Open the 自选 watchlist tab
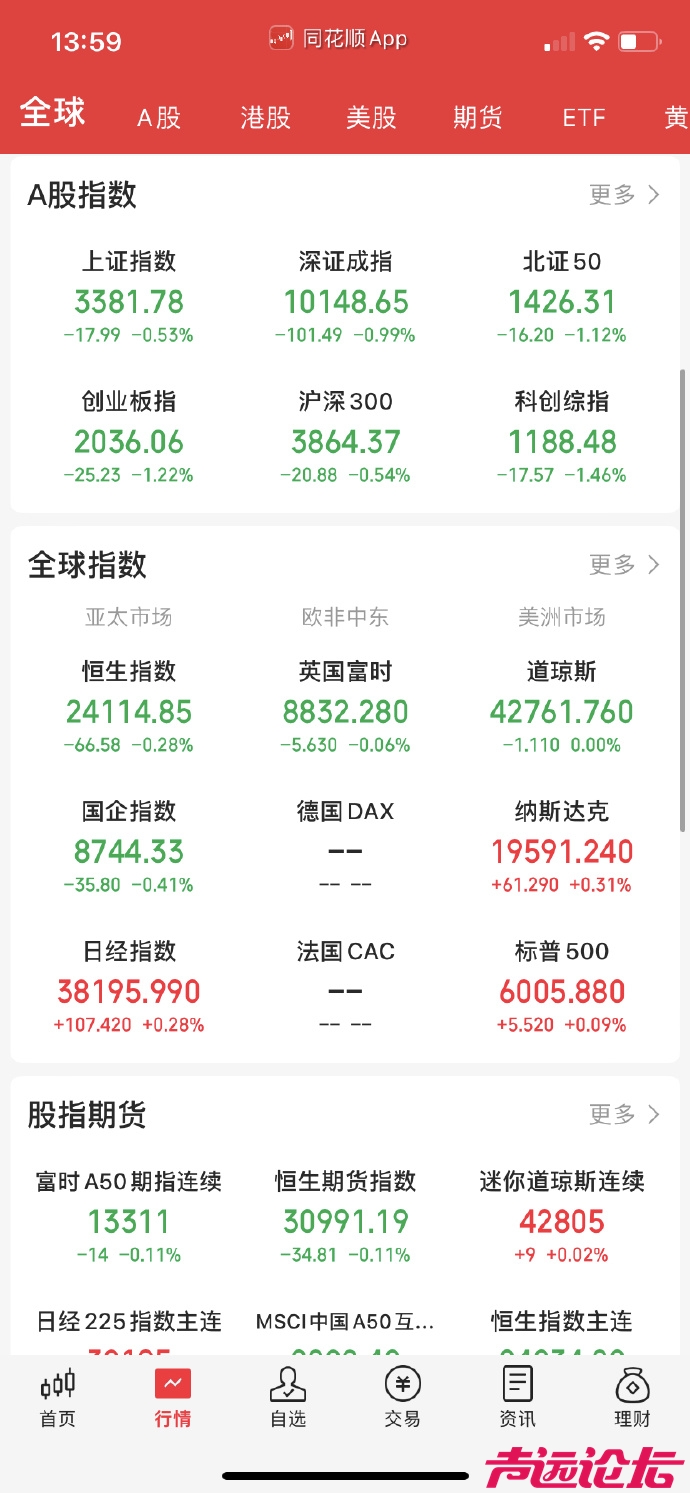Screen dimensions: 690x1493 click(288, 1398)
